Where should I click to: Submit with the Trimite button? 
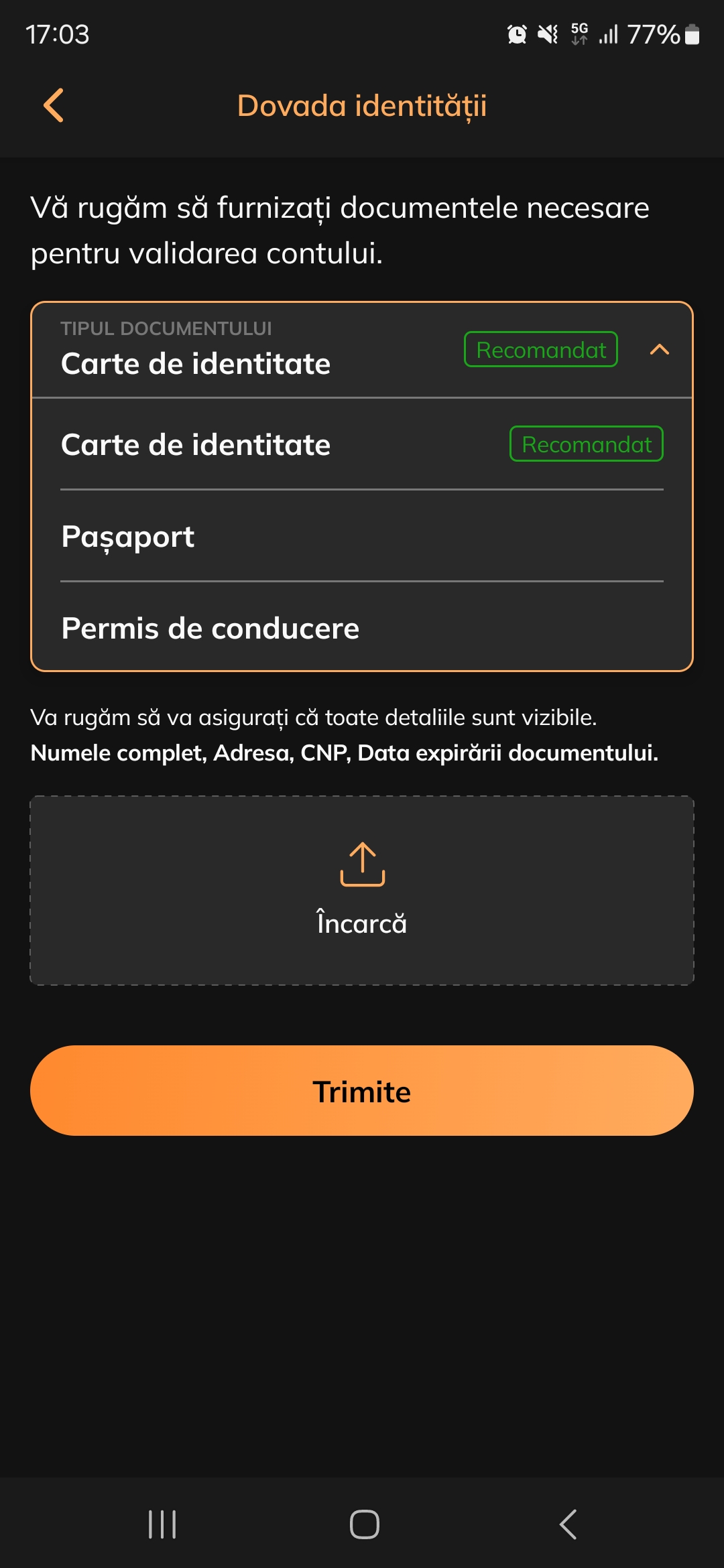click(362, 1091)
